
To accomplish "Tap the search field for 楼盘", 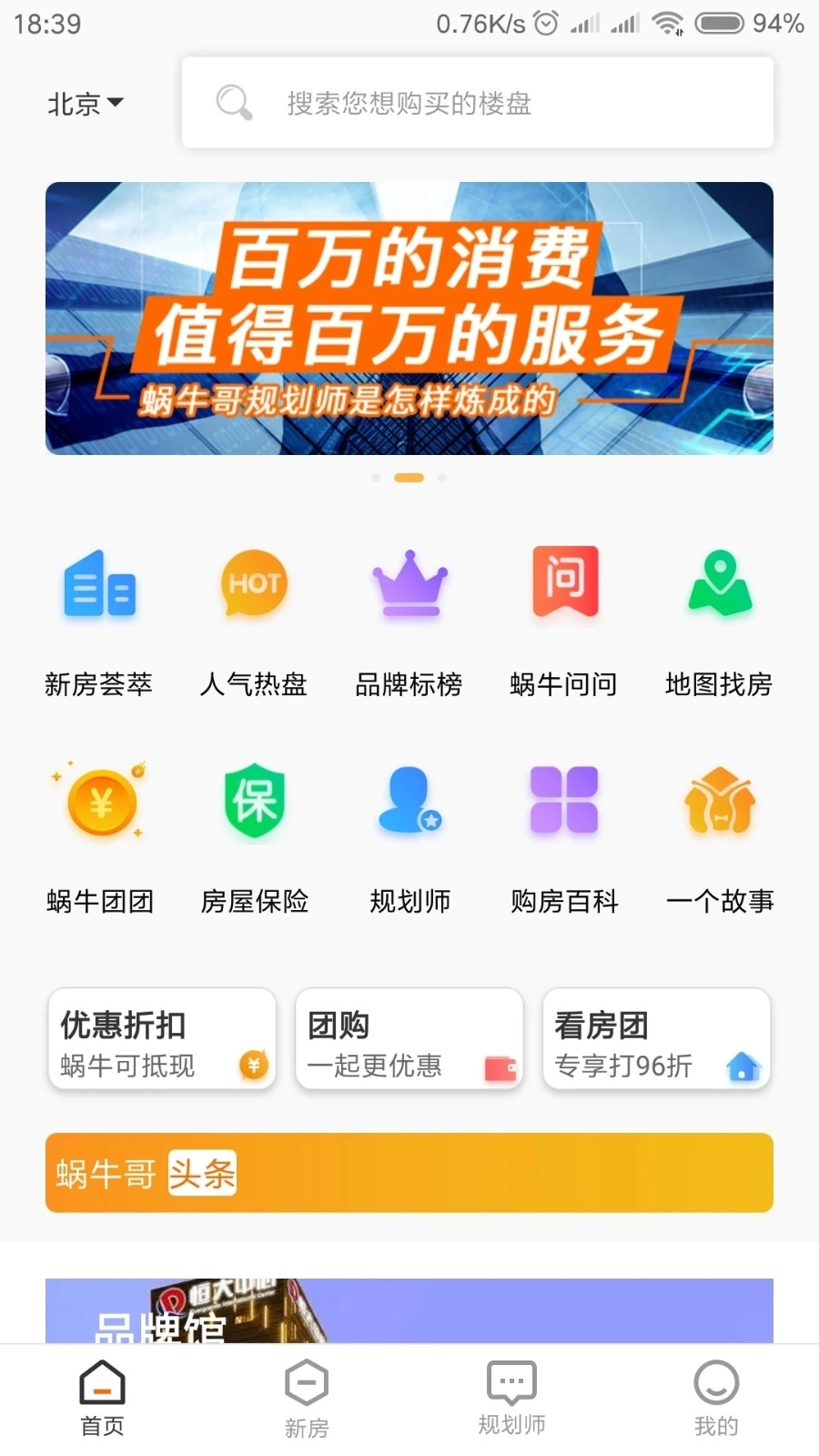I will [477, 102].
